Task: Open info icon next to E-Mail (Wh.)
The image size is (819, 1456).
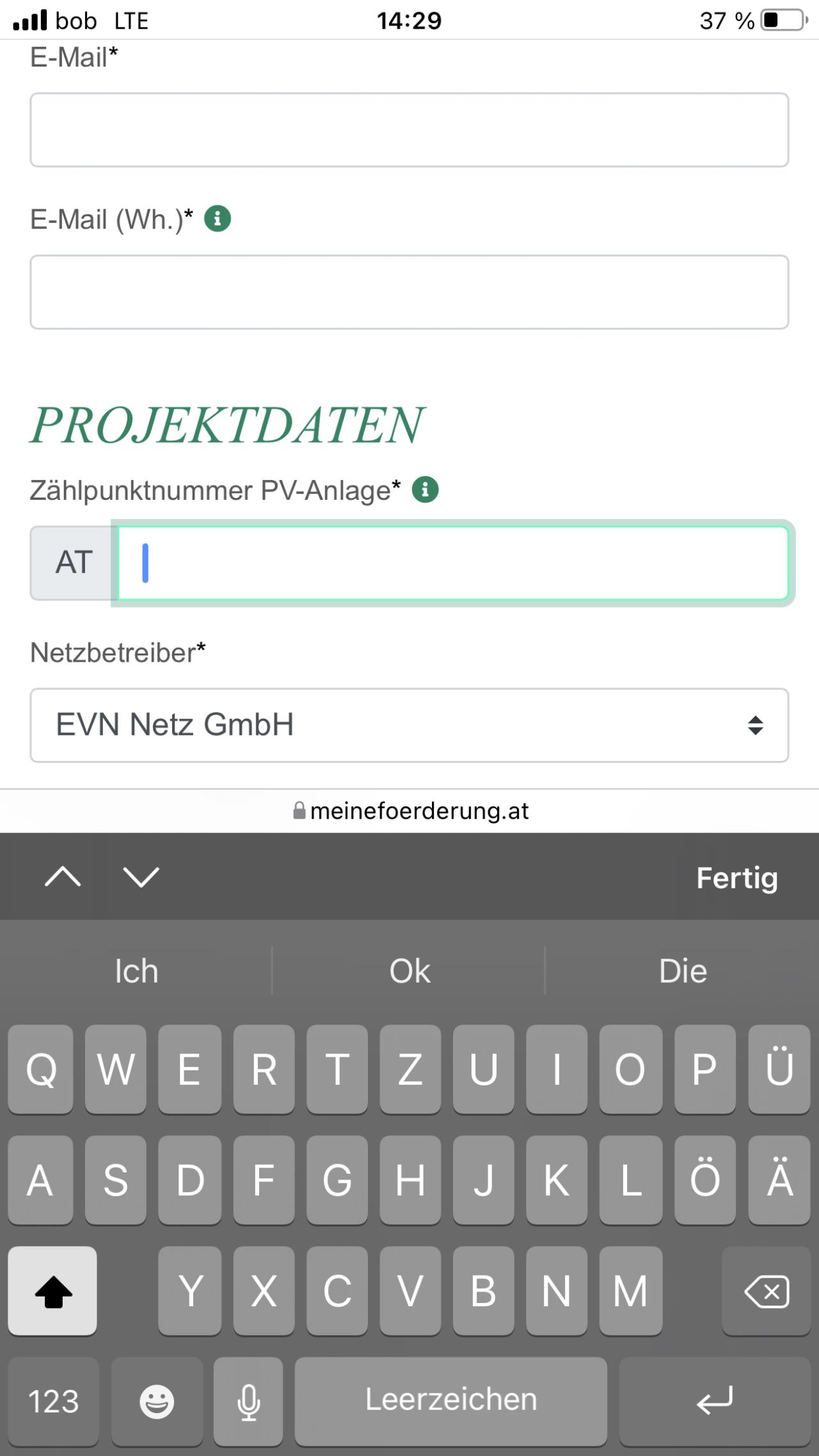Action: tap(218, 219)
